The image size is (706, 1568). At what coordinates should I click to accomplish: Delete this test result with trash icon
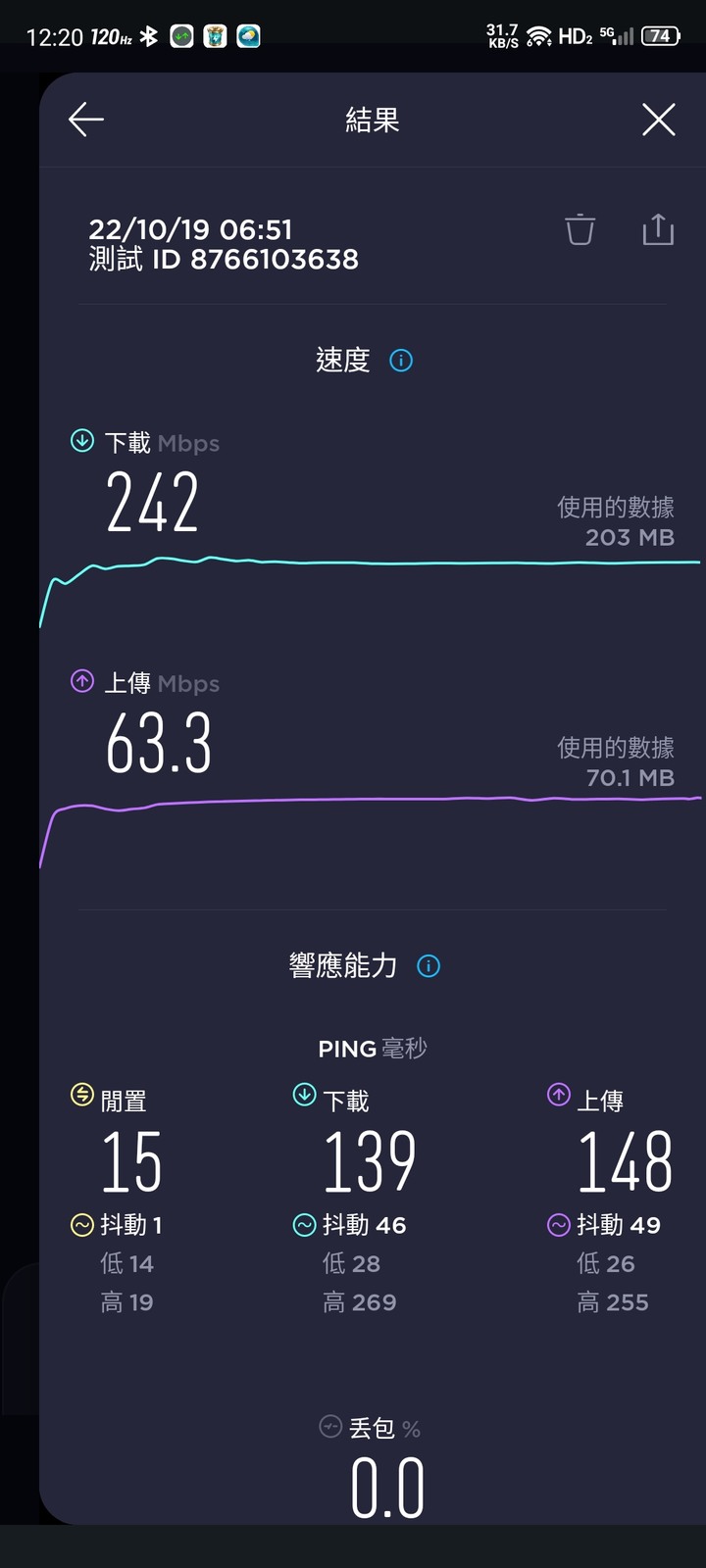pos(580,229)
